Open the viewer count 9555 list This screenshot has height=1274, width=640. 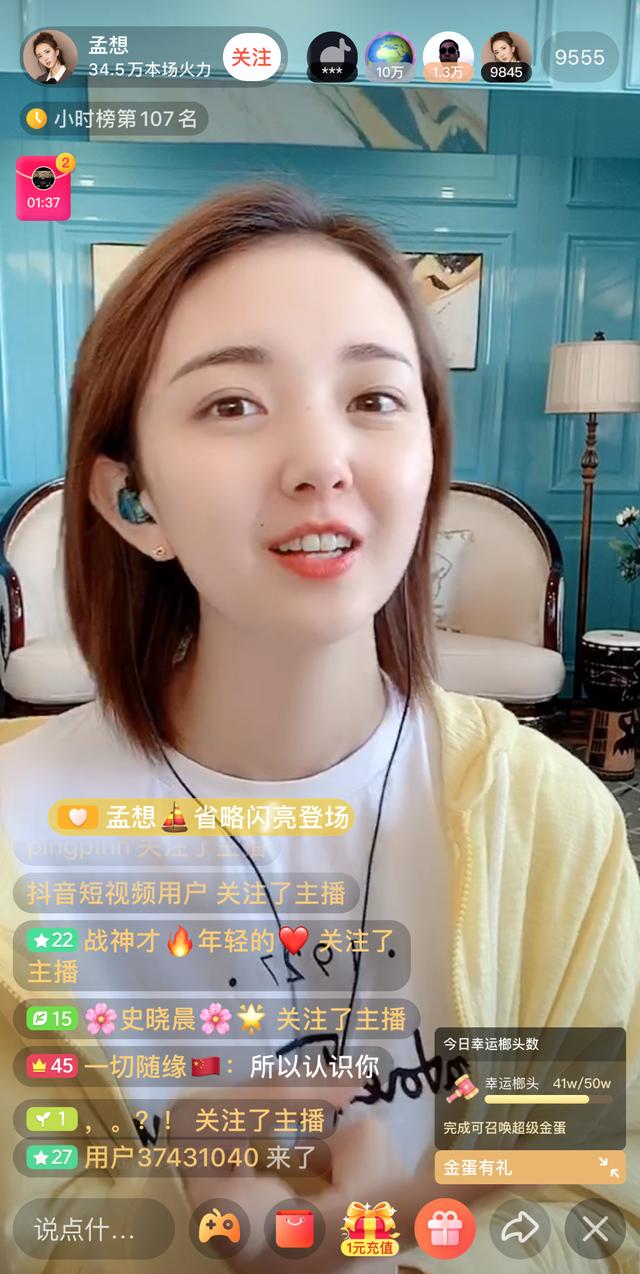[x=580, y=57]
